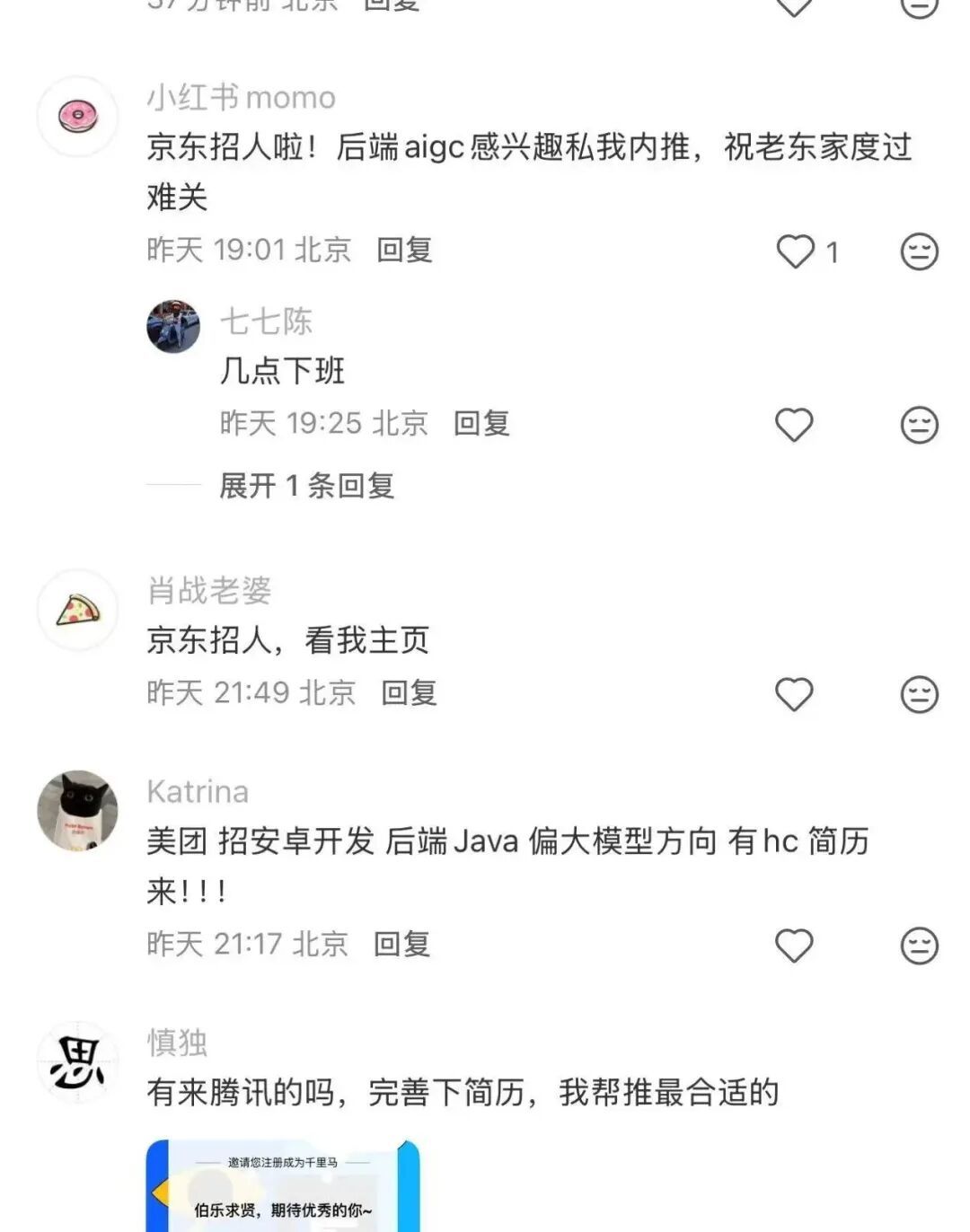Dislike Katrina's comment
Viewport: 970px width, 1232px height.
click(x=919, y=946)
